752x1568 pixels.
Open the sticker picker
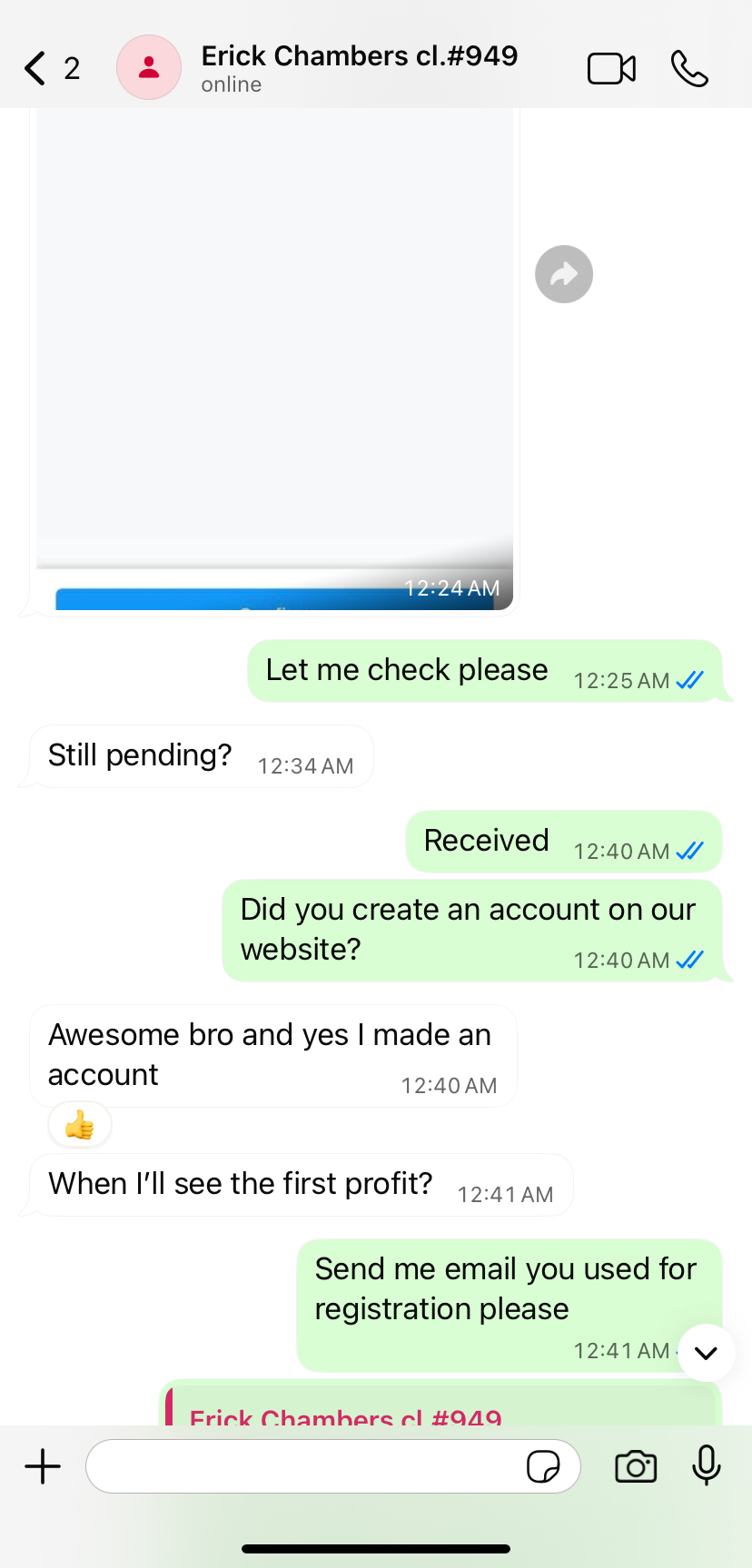coord(543,1466)
